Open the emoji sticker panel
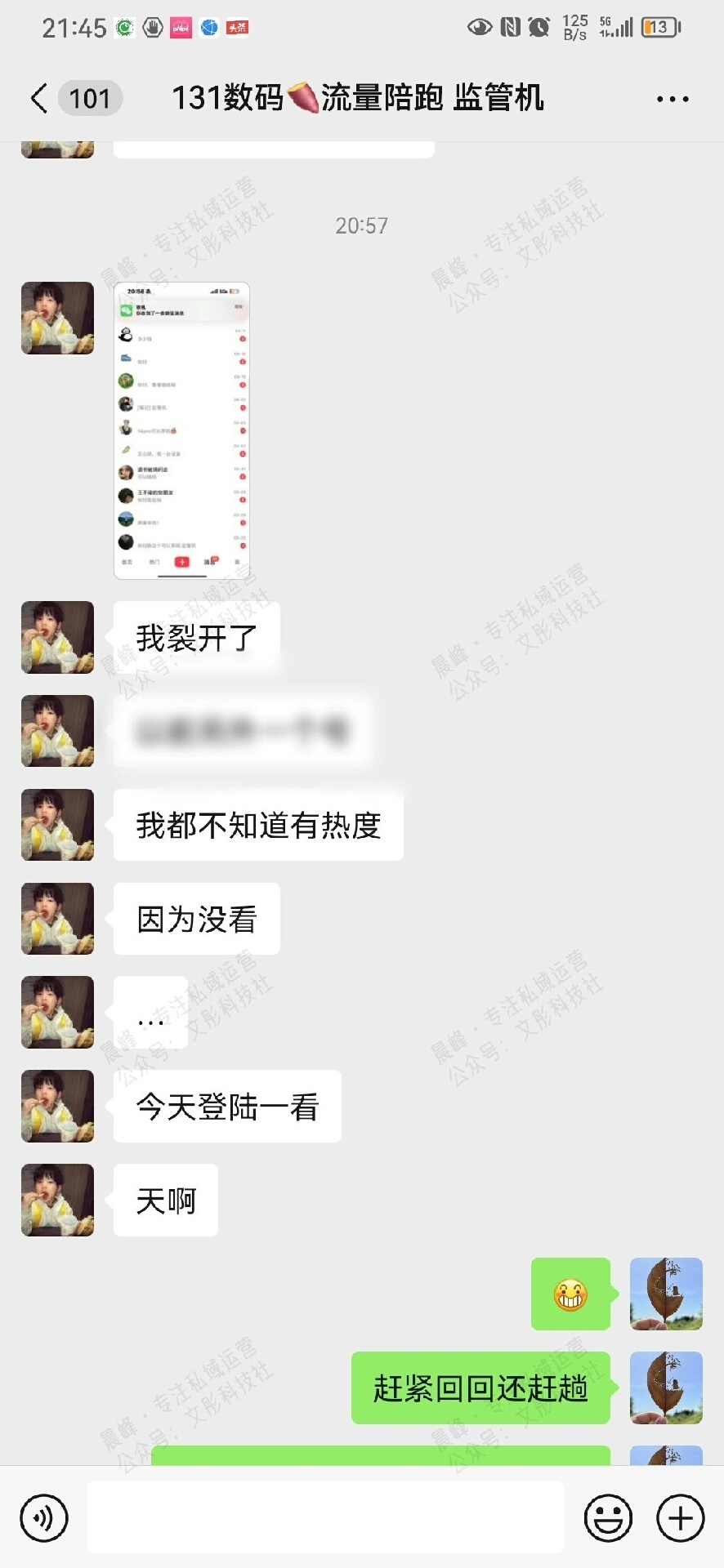This screenshot has height=1568, width=724. click(x=608, y=1518)
